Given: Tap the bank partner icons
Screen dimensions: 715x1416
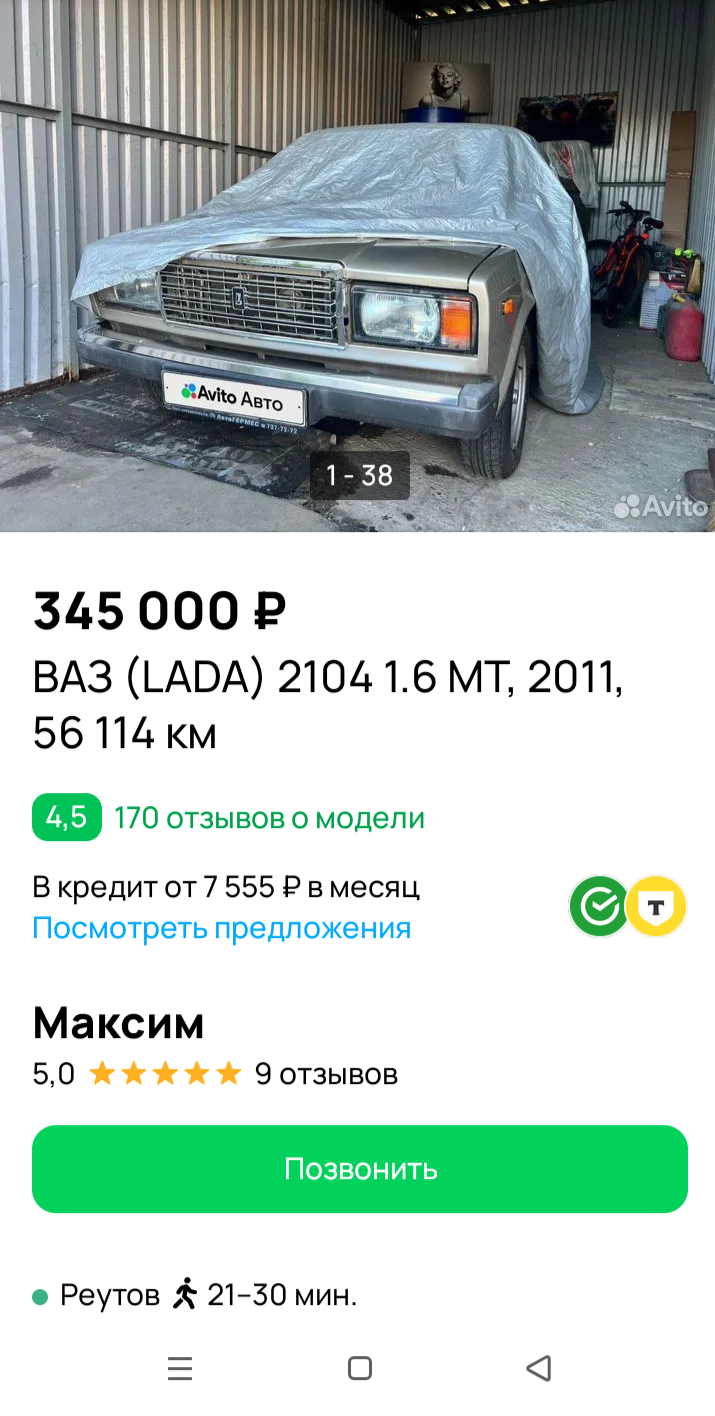Looking at the screenshot, I should pyautogui.click(x=628, y=906).
